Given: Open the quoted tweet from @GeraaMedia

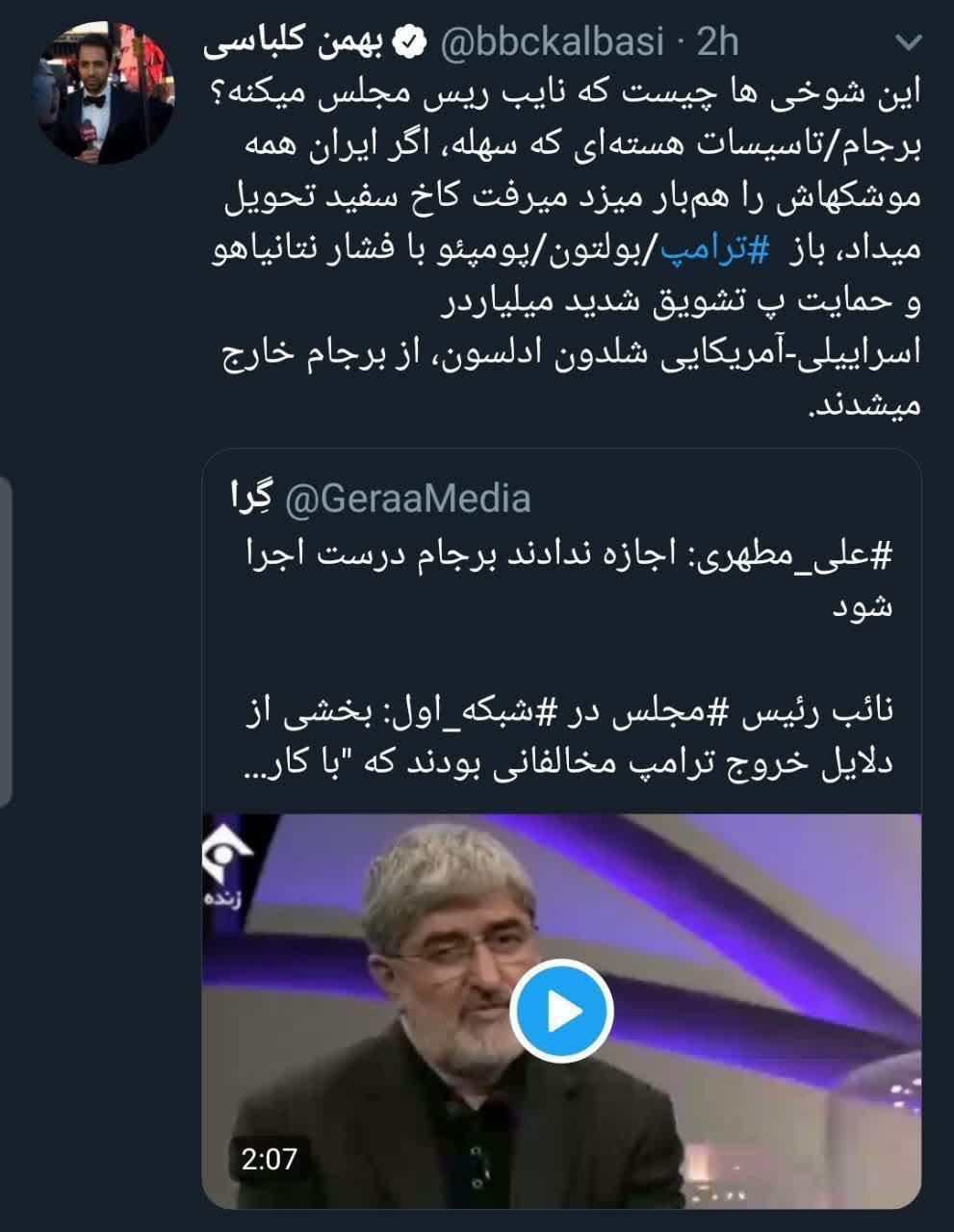Looking at the screenshot, I should click(x=562, y=626).
